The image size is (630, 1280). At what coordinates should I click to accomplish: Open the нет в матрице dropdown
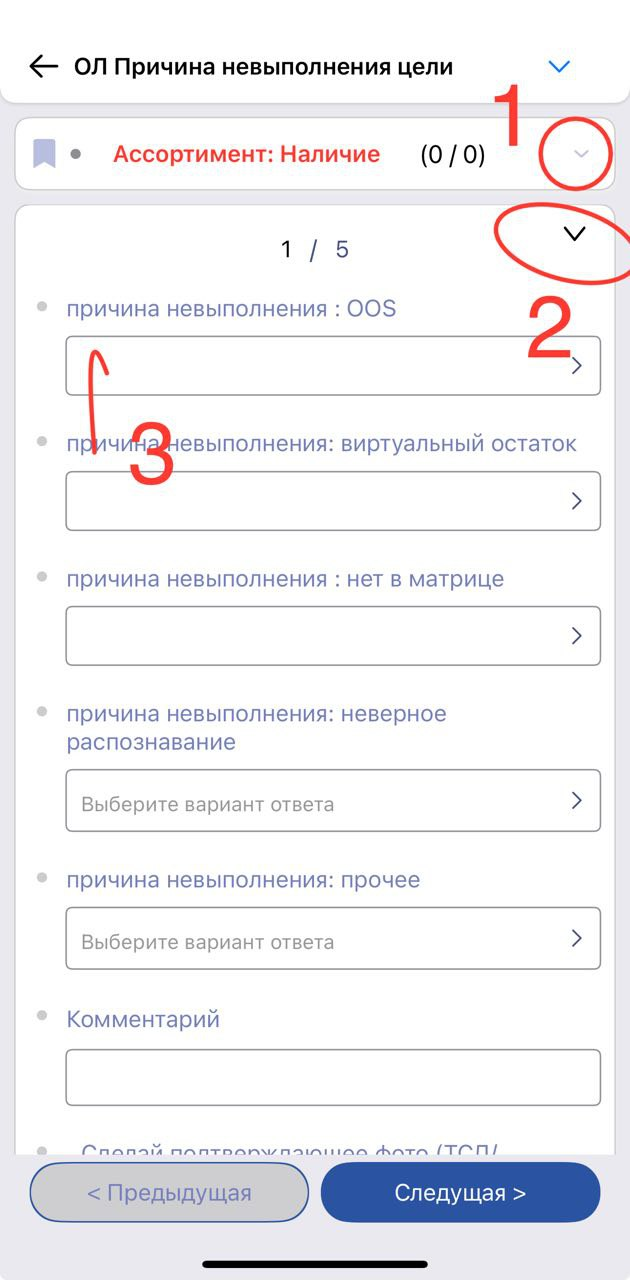333,636
